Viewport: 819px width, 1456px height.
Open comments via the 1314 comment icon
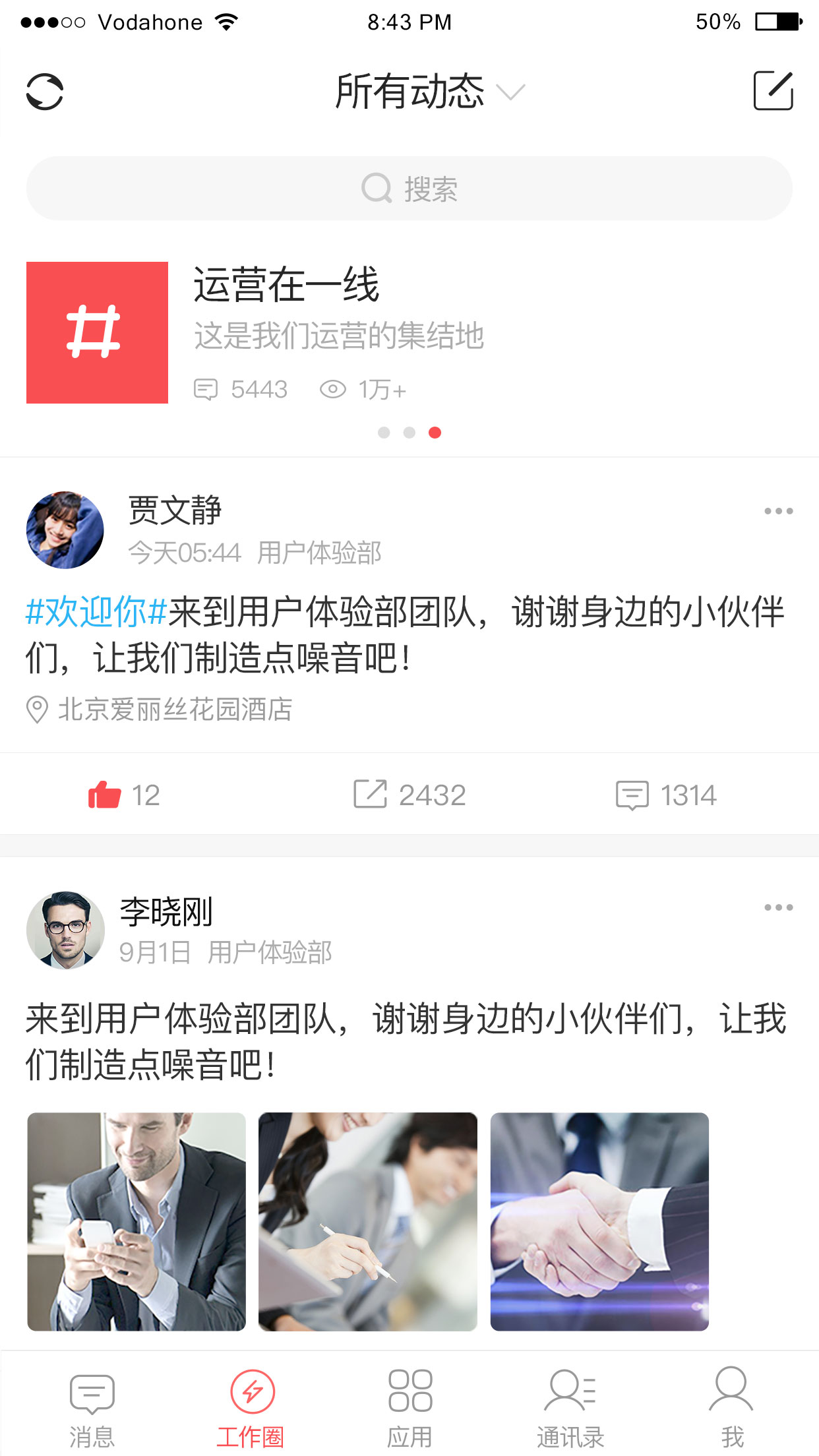click(632, 795)
